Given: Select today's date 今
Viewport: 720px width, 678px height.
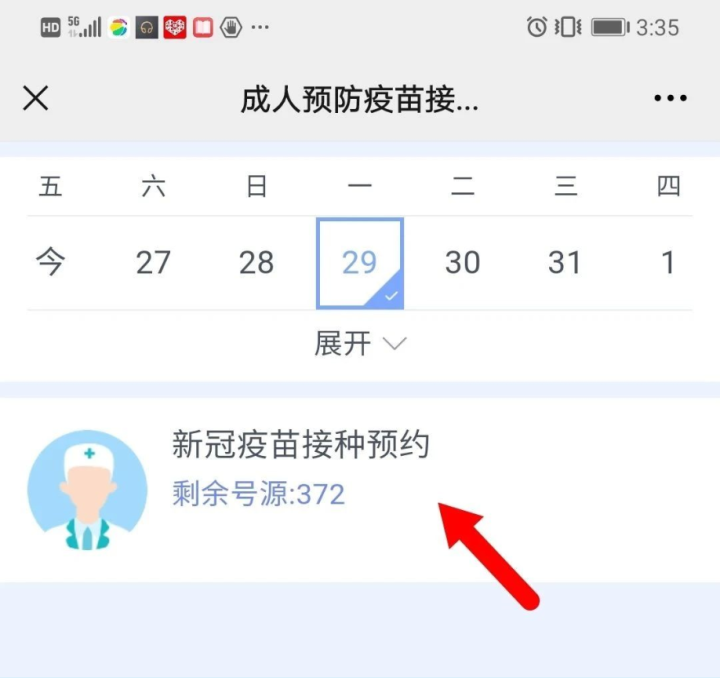Looking at the screenshot, I should pyautogui.click(x=51, y=263).
